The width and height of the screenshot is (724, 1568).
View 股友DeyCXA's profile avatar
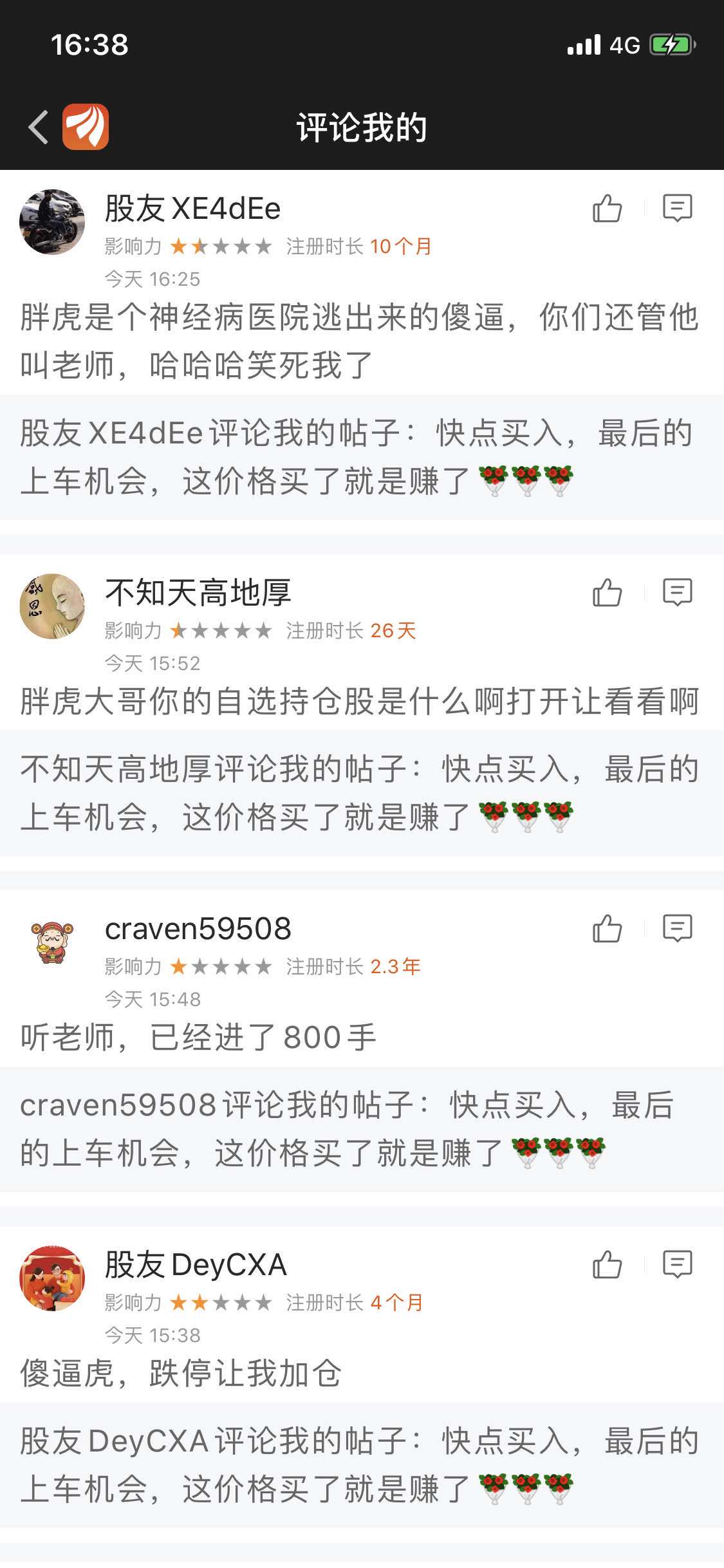tap(52, 1278)
